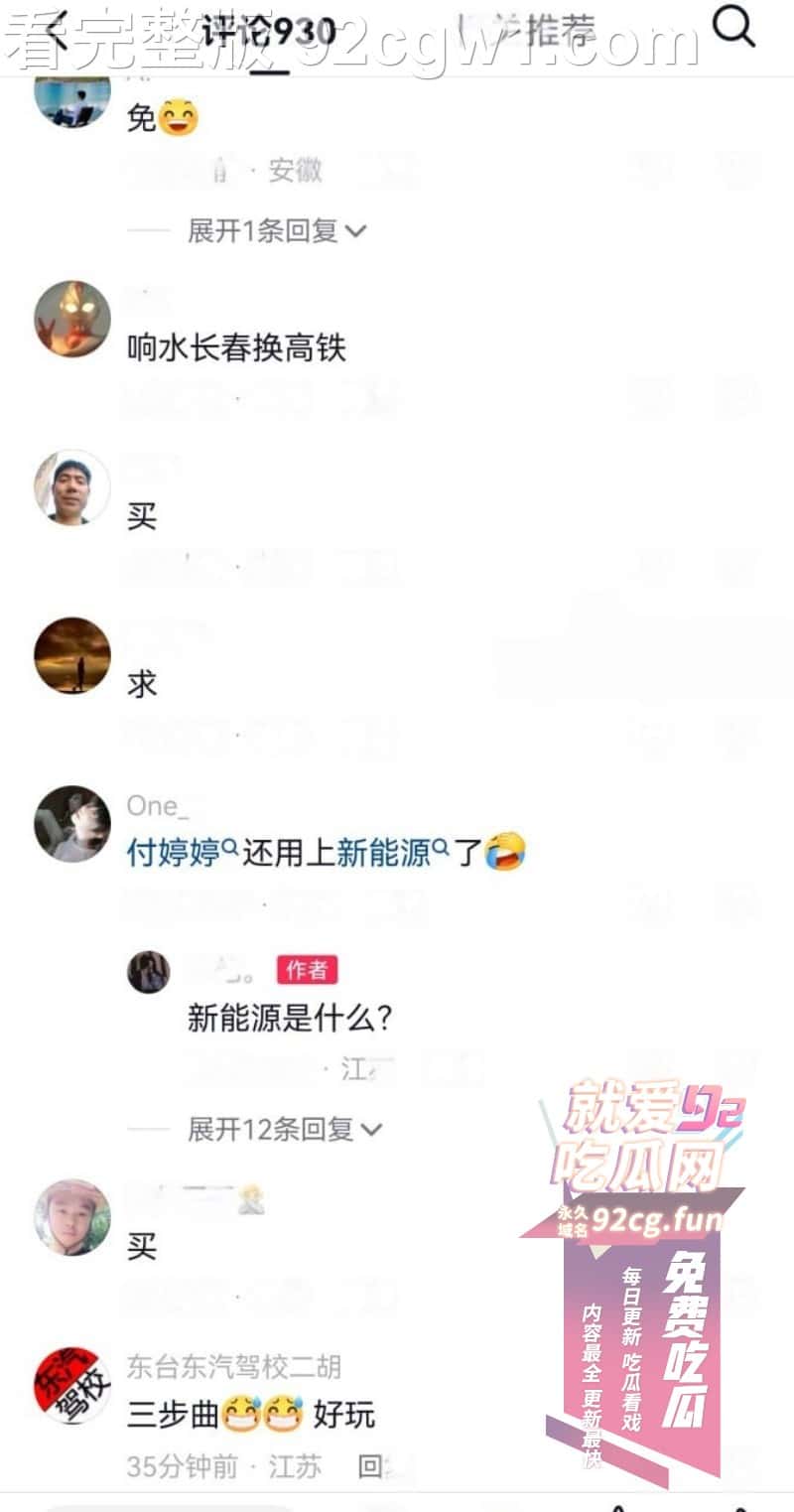The image size is (794, 1512).
Task: Open the username 东台东汽驾校二胡
Action: (233, 1367)
